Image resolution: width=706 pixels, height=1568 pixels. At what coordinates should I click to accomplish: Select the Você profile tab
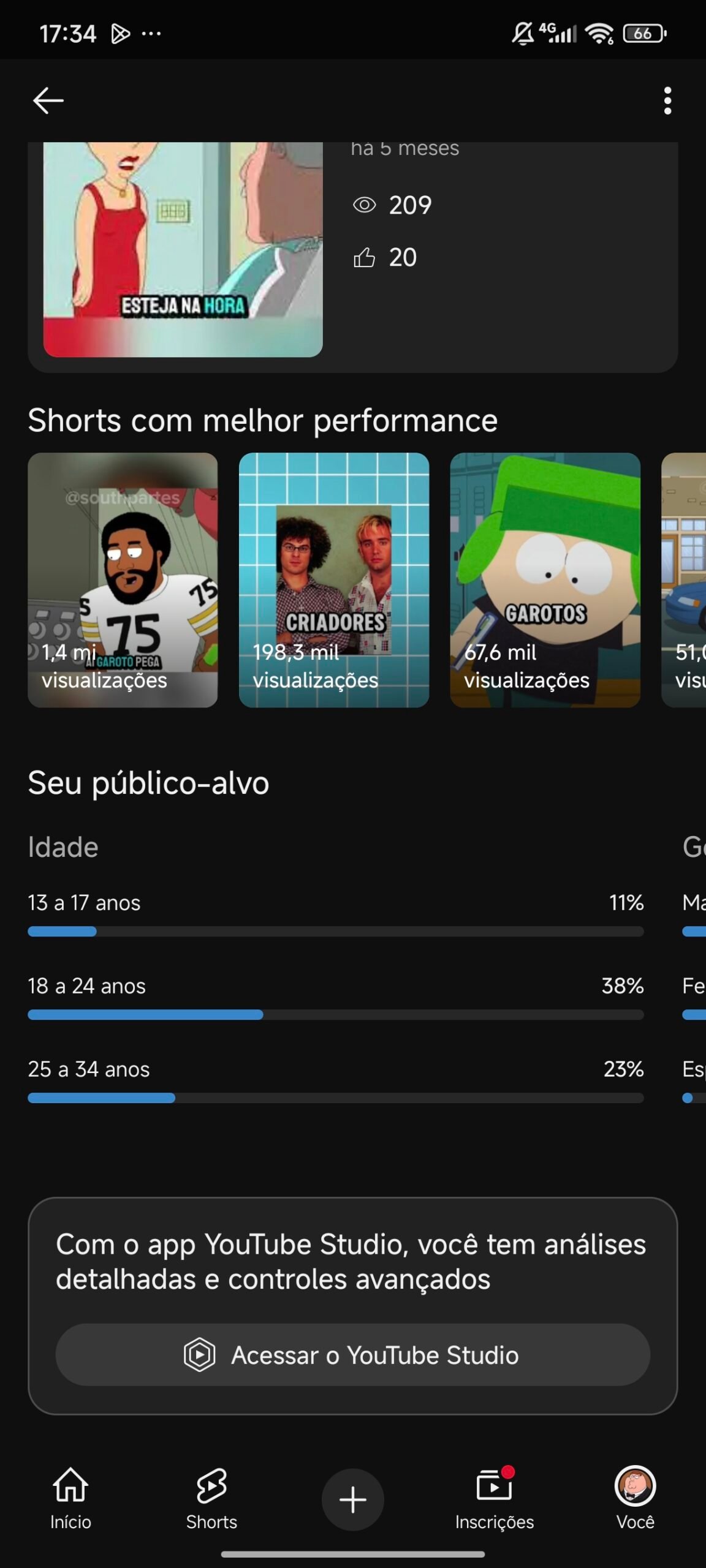635,1498
